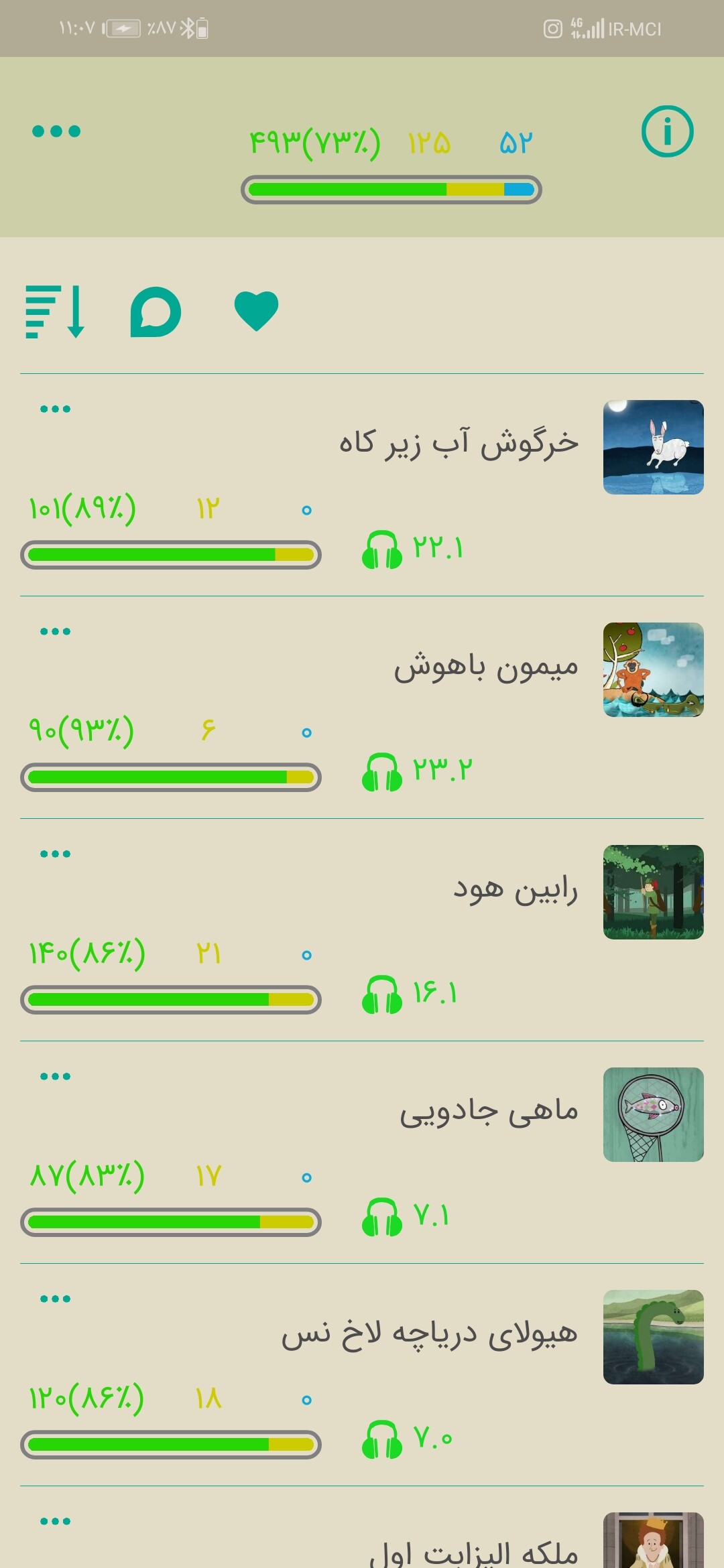
Task: Open the story هیولای دریاچه لاخ نس
Action: point(430,1334)
